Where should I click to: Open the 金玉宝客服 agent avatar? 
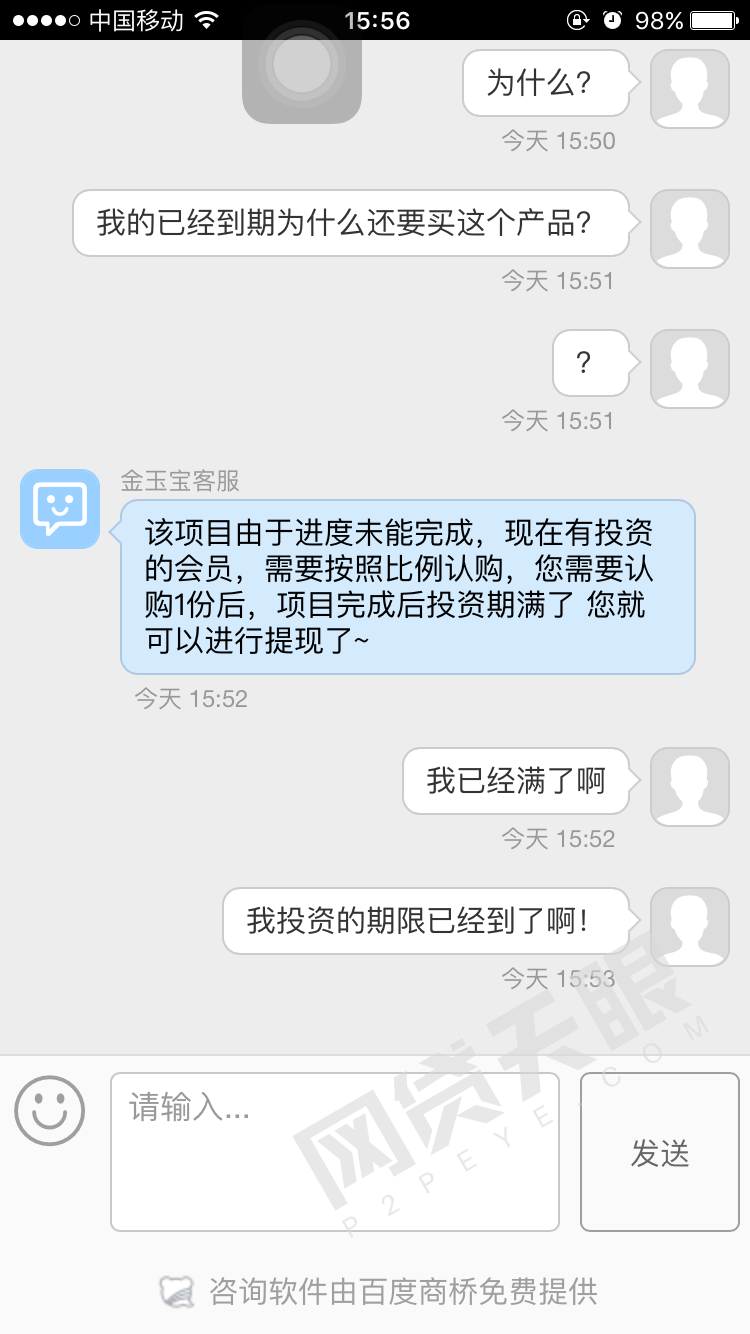60,509
